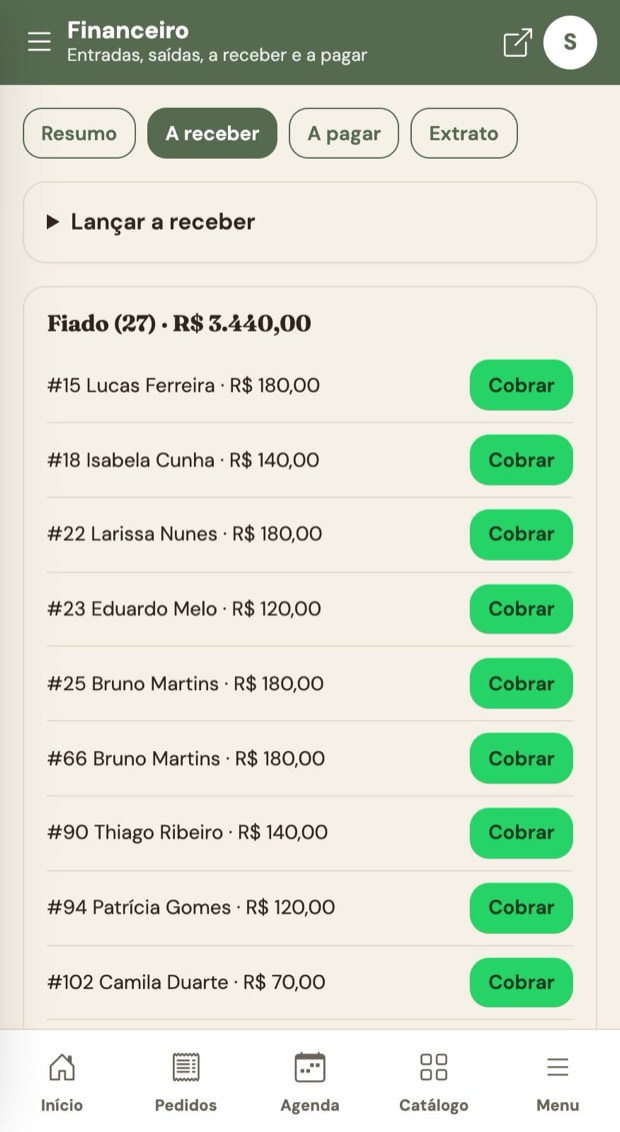Cobrar order #15 from Lucas Ferreira
The height and width of the screenshot is (1132, 620).
click(x=521, y=386)
